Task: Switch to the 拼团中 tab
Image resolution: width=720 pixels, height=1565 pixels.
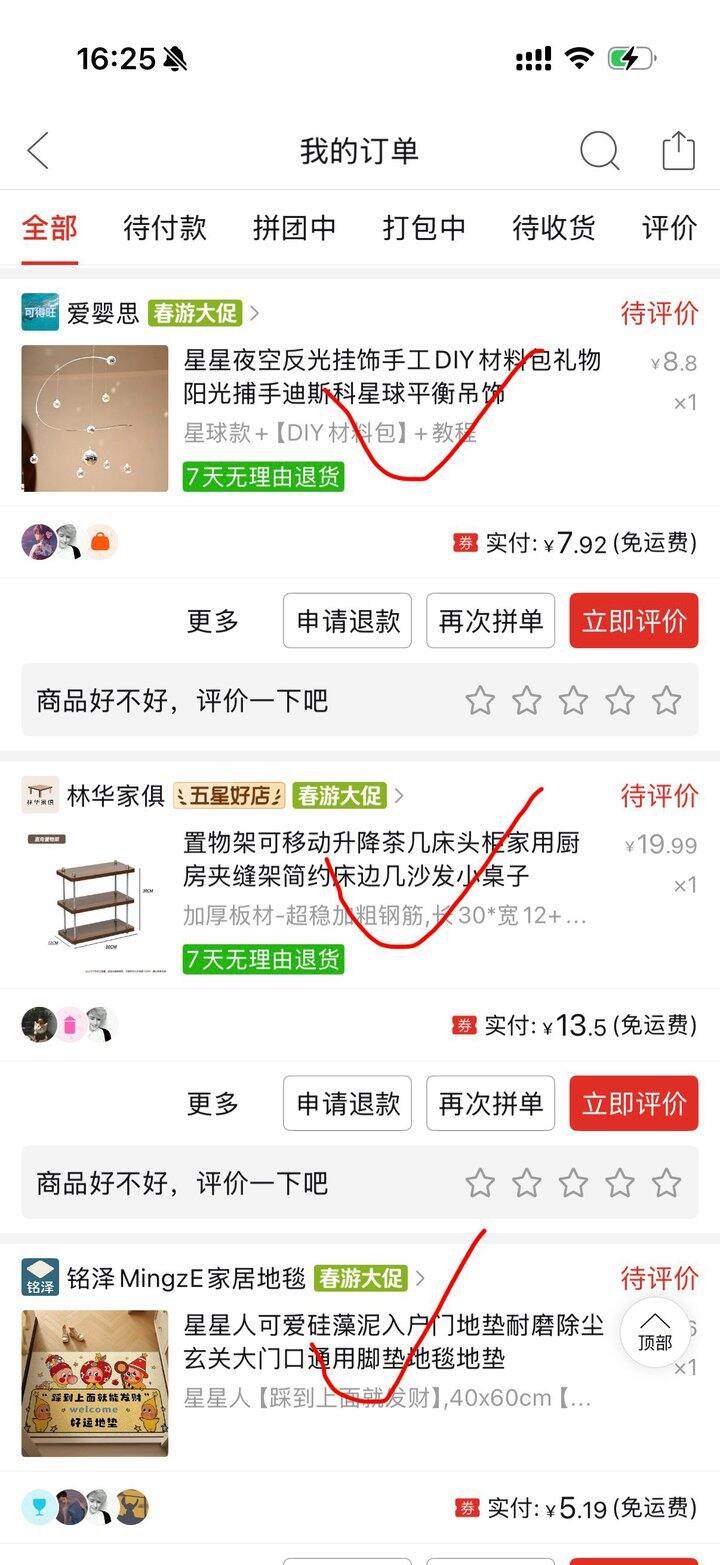Action: tap(294, 228)
